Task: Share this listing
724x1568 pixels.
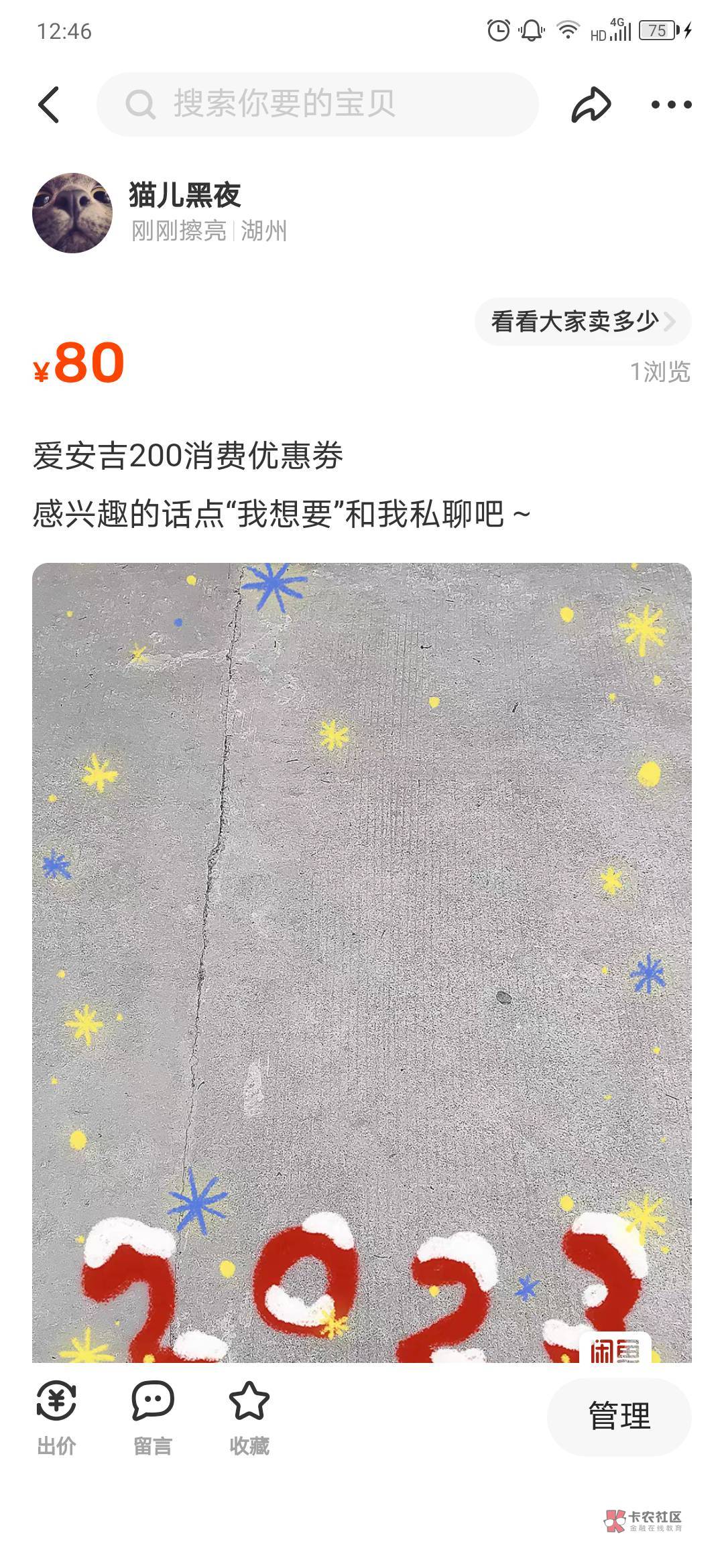Action: tap(591, 105)
